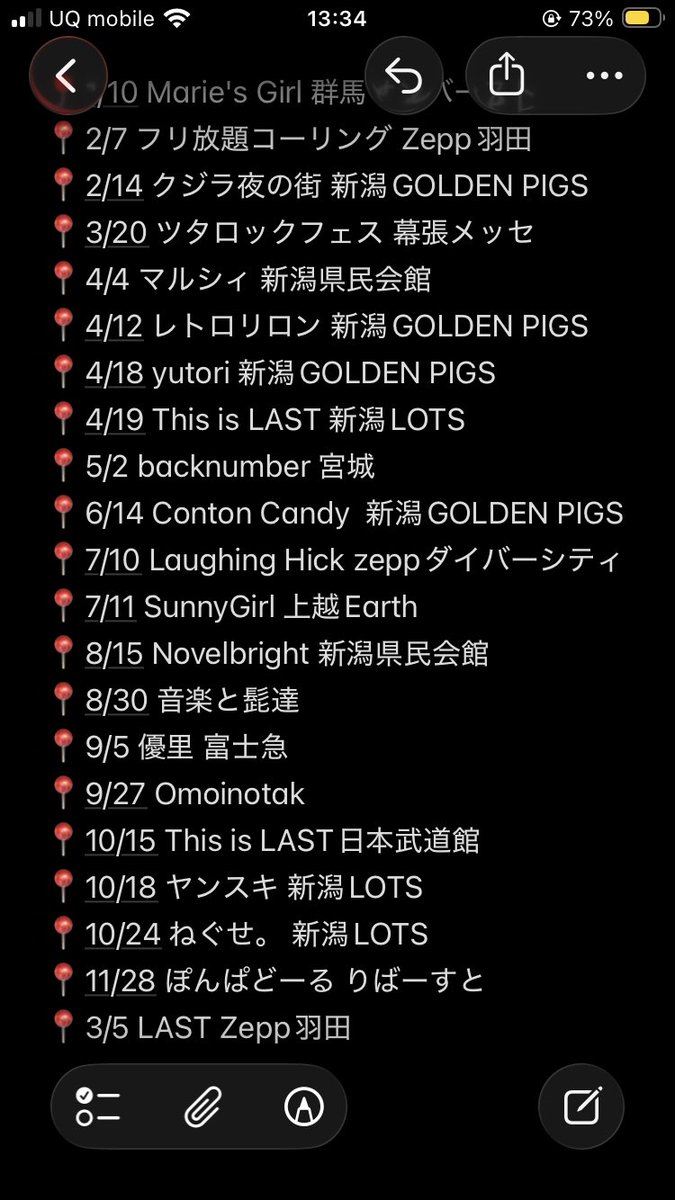
Task: Open the more options menu
Action: (x=604, y=75)
